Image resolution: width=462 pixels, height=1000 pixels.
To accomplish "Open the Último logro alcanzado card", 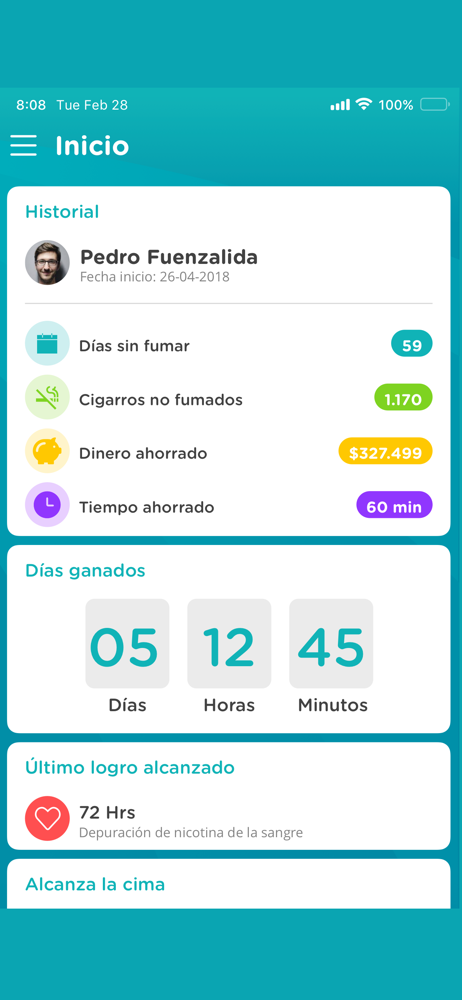I will tap(228, 796).
